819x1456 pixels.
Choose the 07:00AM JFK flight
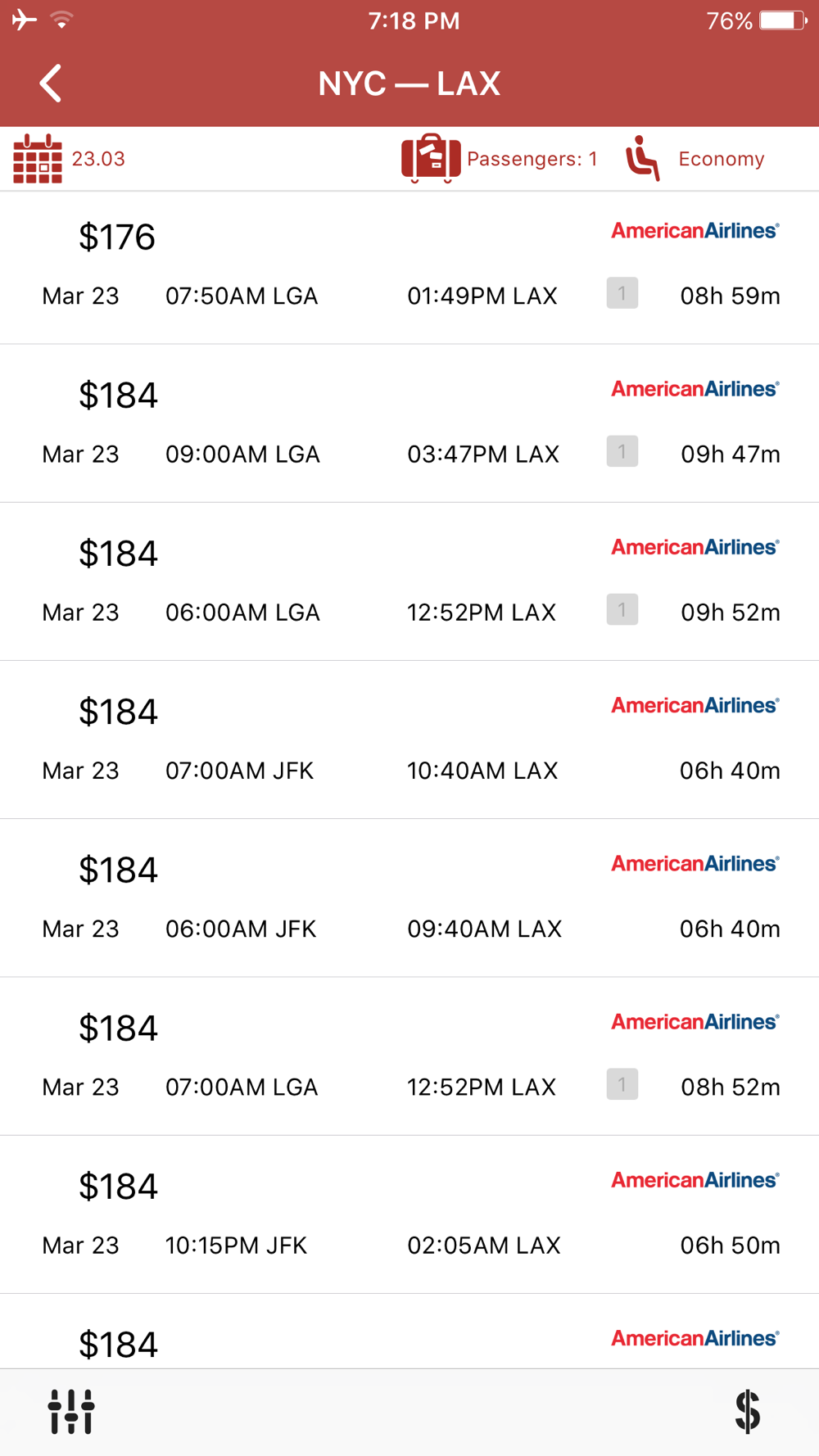pos(409,739)
